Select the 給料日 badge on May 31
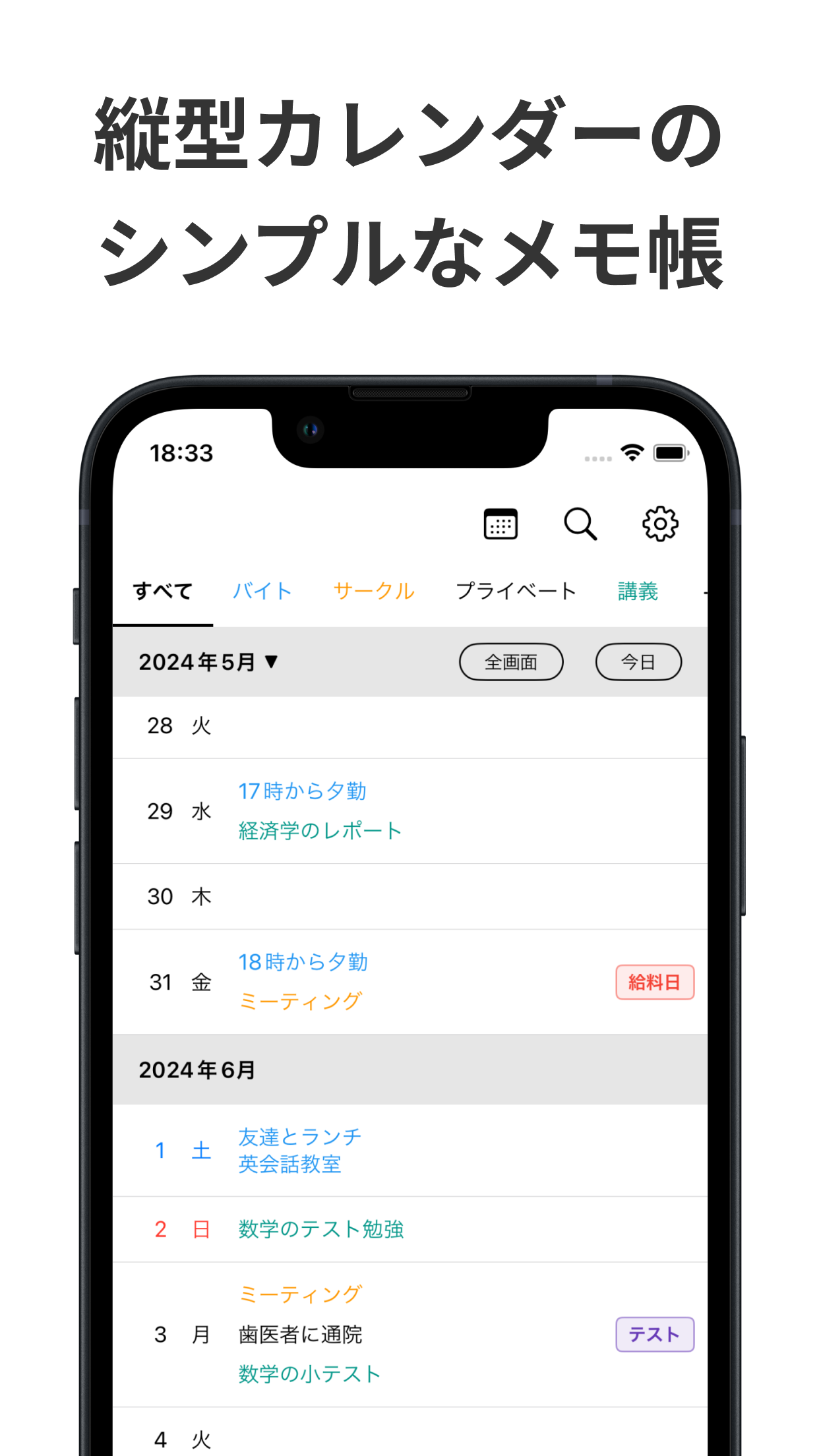This screenshot has width=819, height=1456. 655,983
